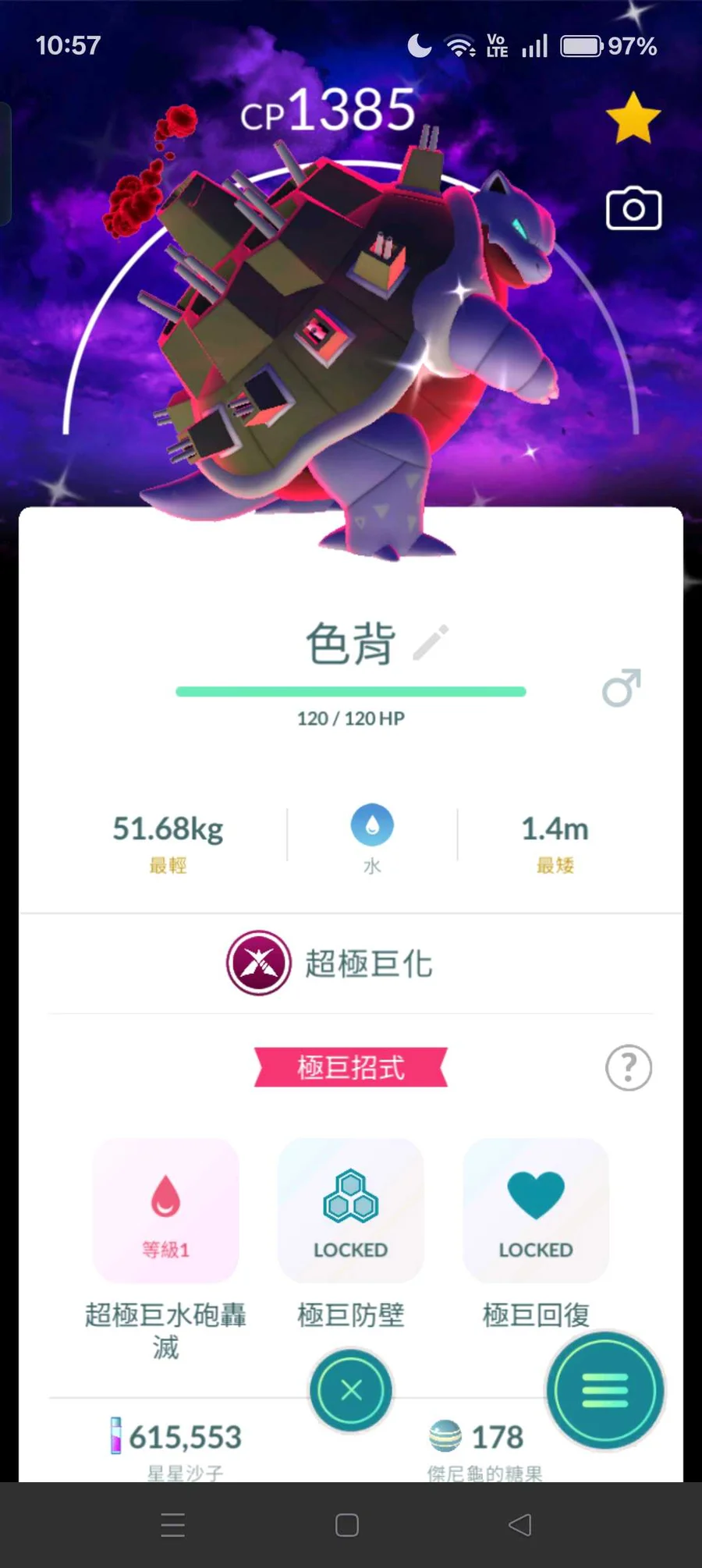
Task: Toggle the favorite star icon
Action: point(633,119)
